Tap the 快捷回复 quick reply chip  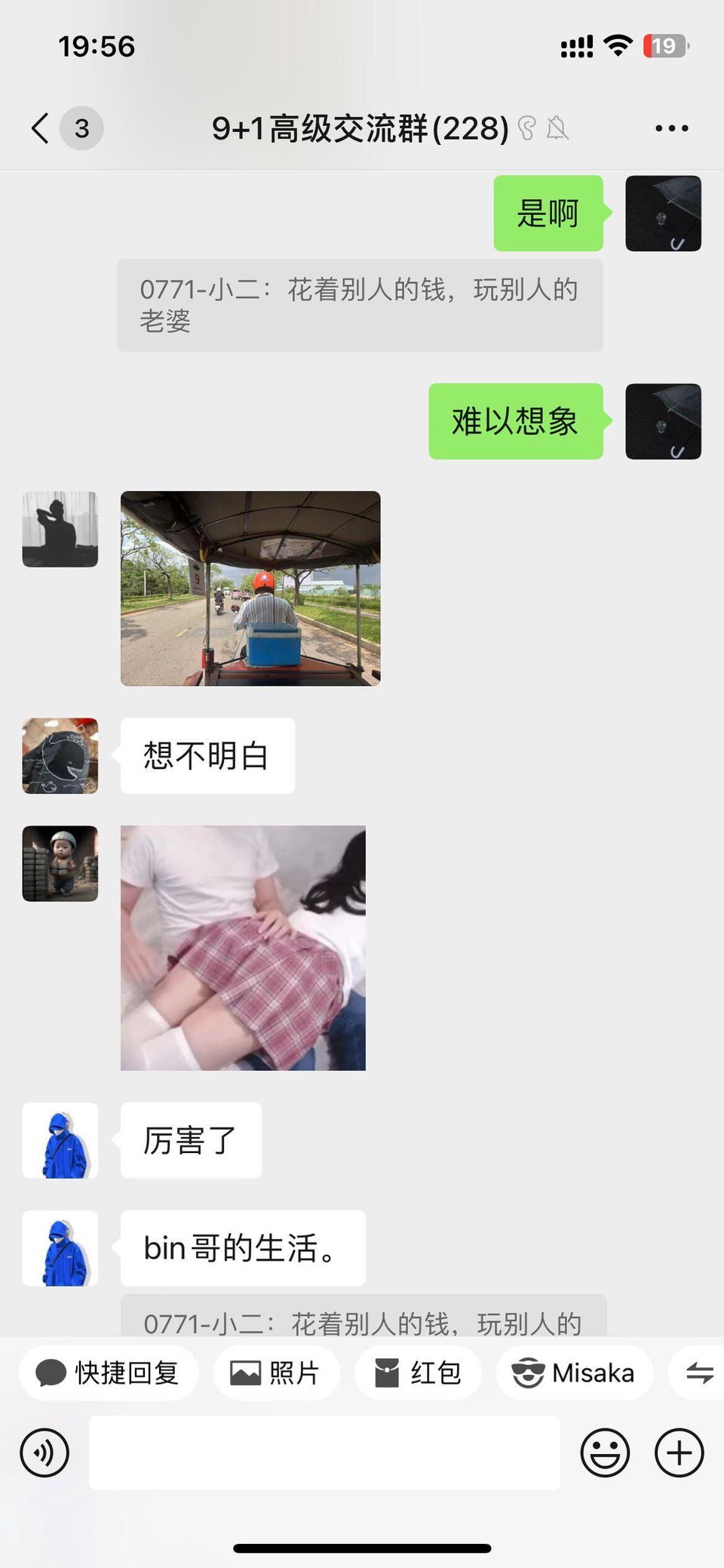[x=109, y=1373]
